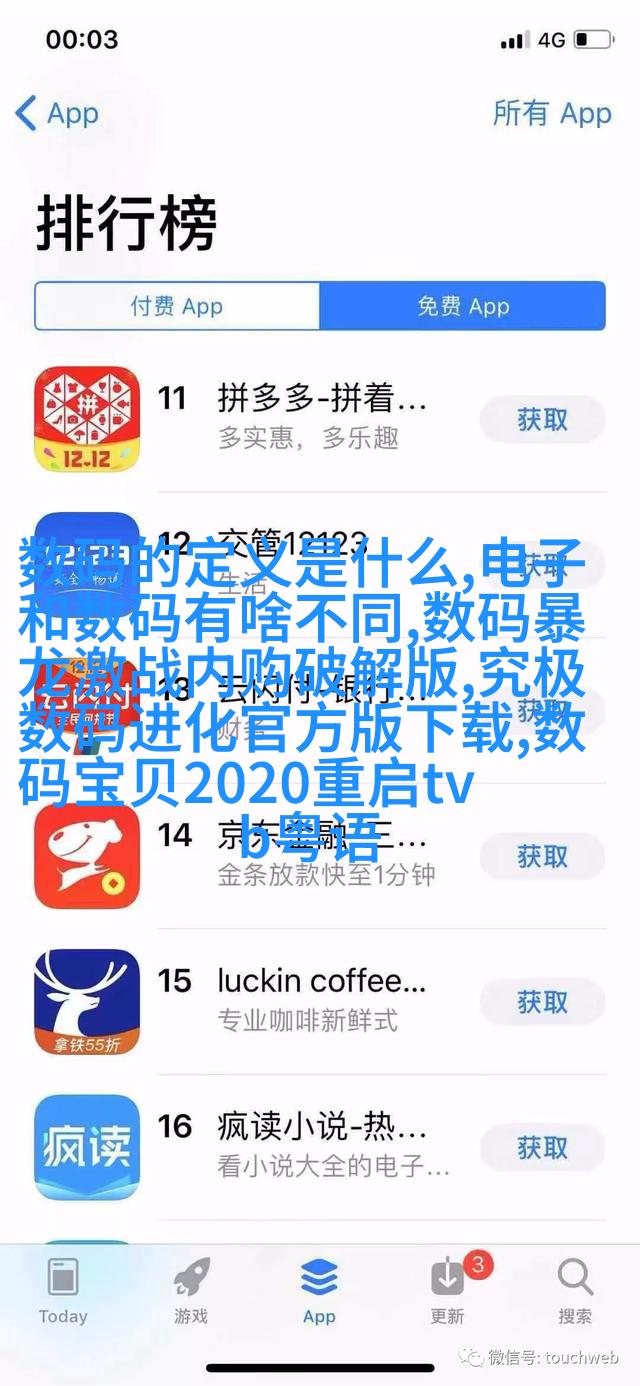Tap 获取 next to 拼多多

[x=542, y=420]
